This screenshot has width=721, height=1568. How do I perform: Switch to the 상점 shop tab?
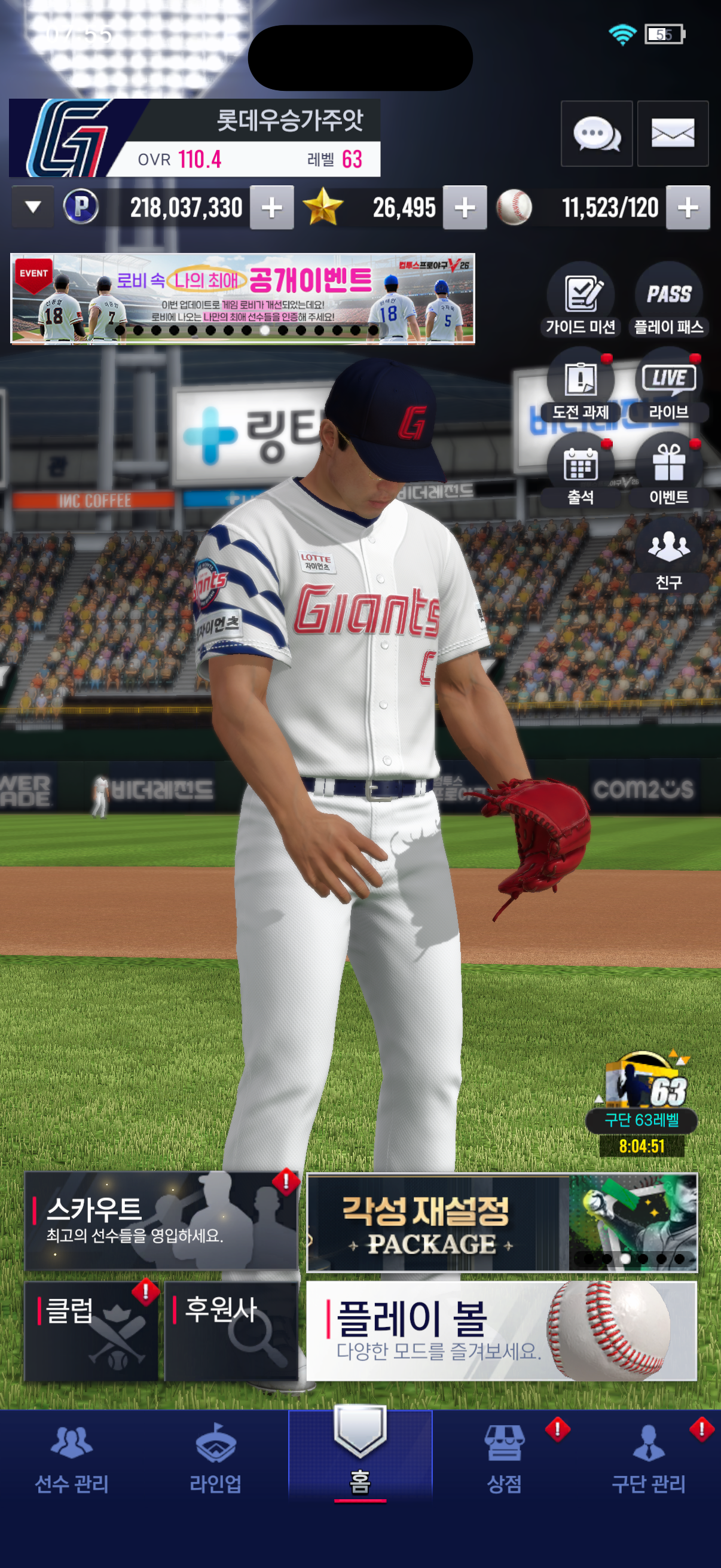(505, 1461)
